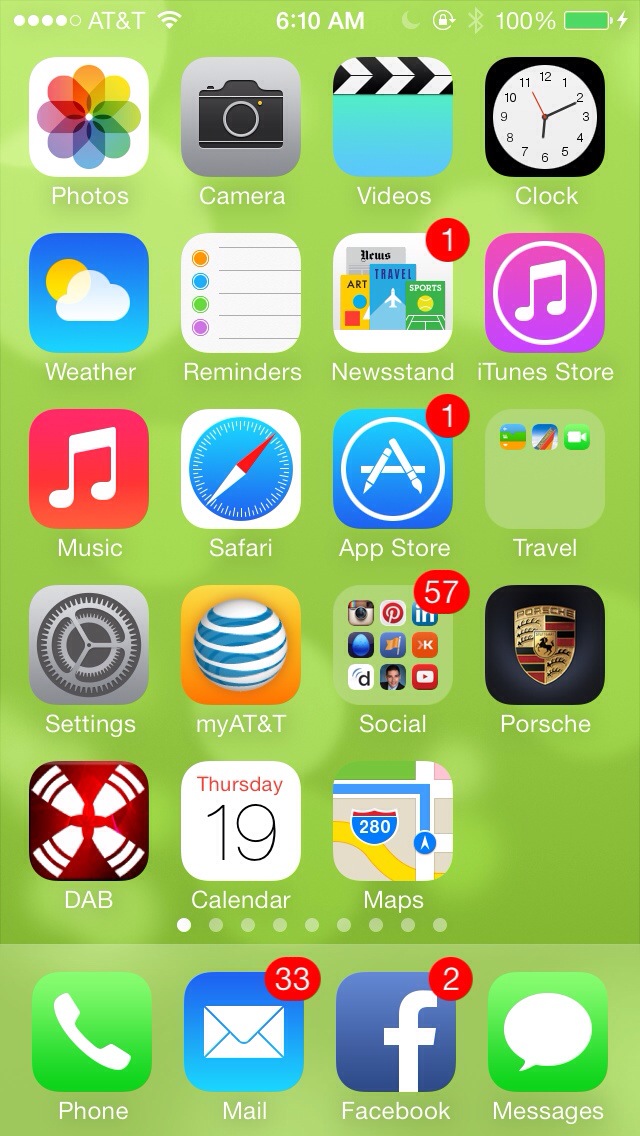Open the Calendar app
This screenshot has height=1136, width=640.
click(x=241, y=821)
